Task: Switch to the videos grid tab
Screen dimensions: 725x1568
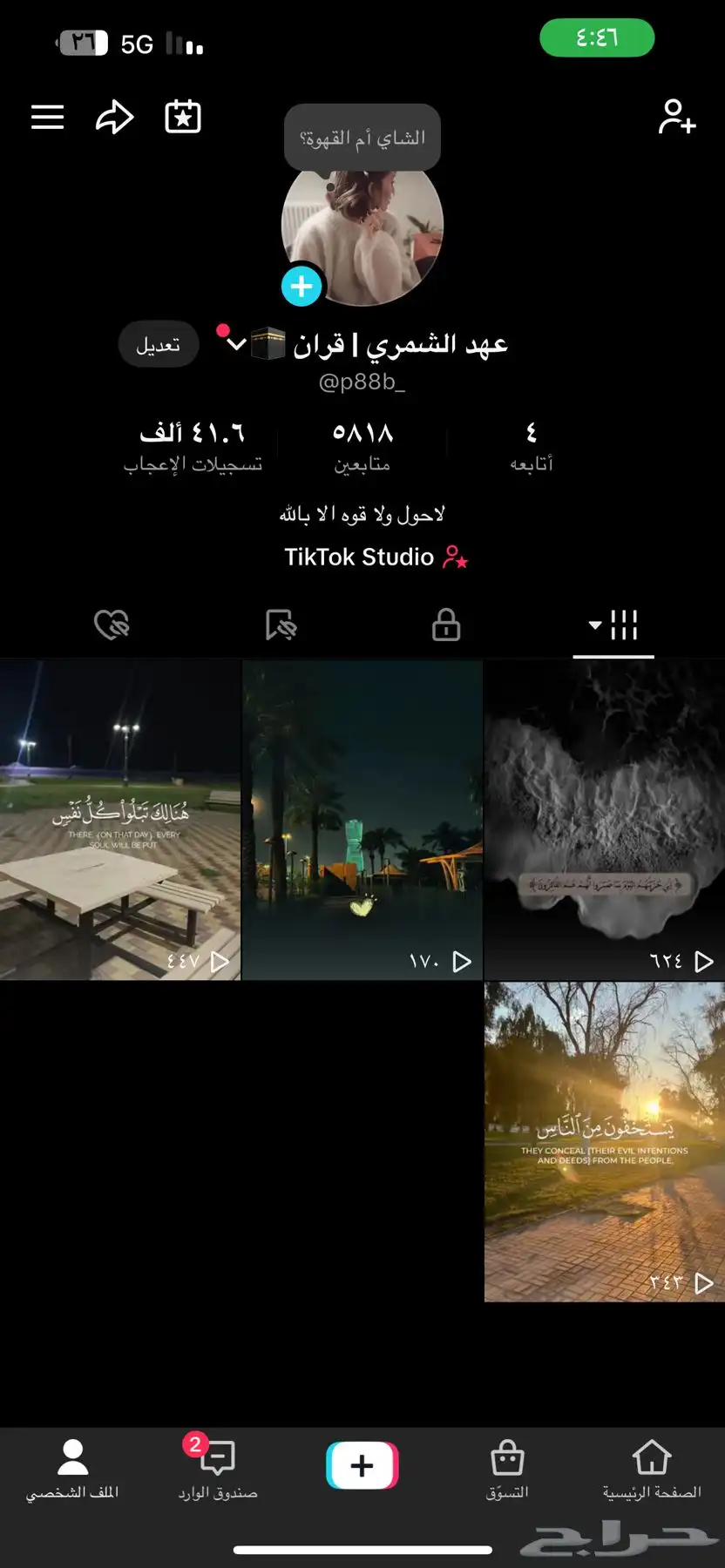Action: coord(614,625)
